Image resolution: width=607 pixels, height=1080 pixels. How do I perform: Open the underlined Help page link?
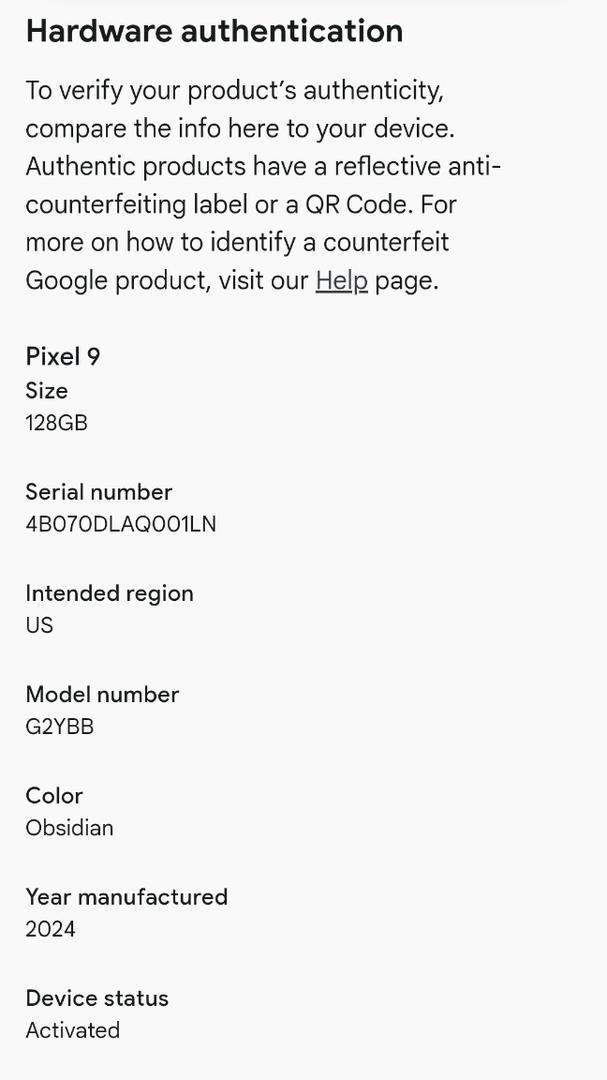(x=341, y=281)
